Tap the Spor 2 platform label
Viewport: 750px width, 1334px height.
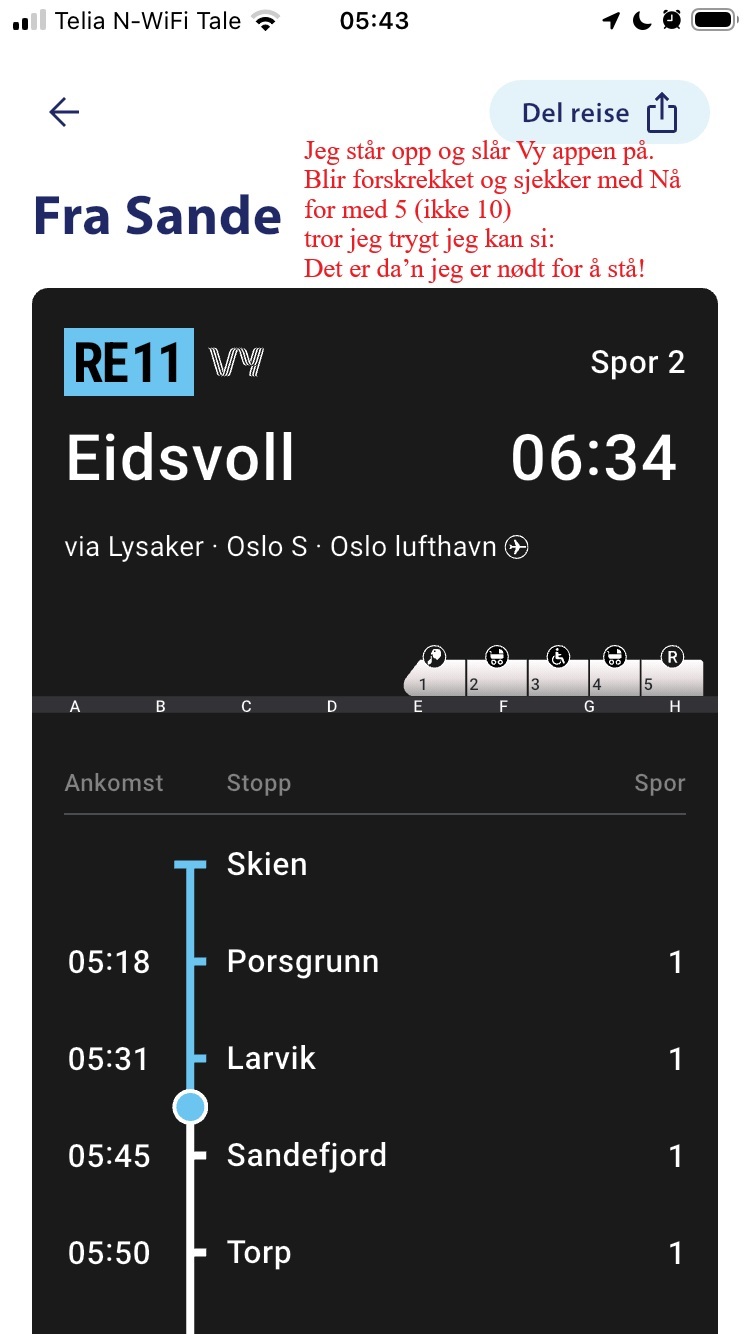(x=637, y=362)
